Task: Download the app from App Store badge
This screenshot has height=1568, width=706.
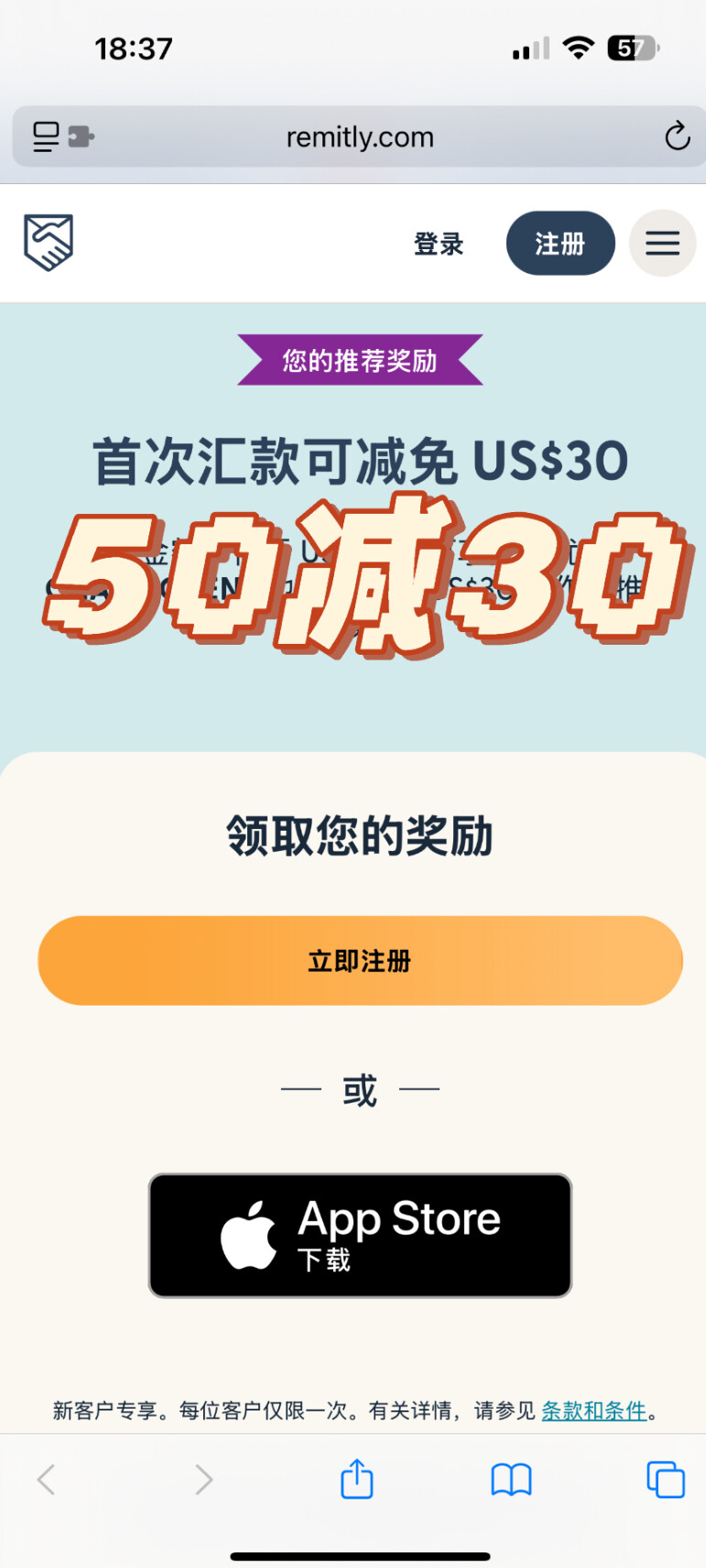Action: coord(360,1235)
